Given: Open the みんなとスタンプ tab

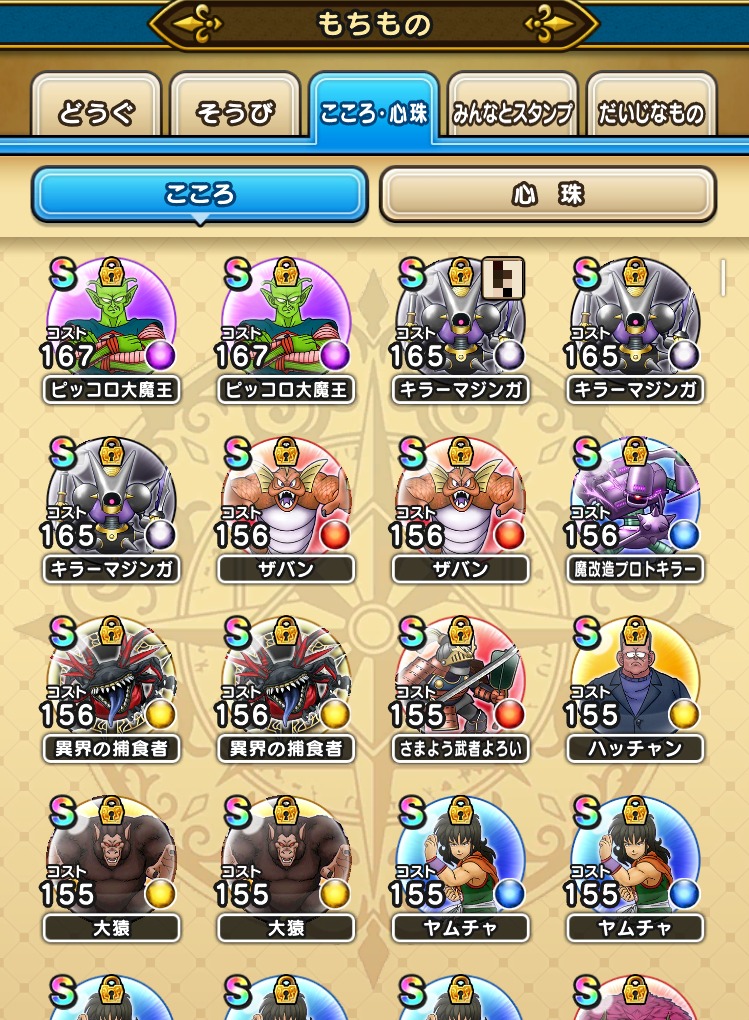Looking at the screenshot, I should 513,112.
